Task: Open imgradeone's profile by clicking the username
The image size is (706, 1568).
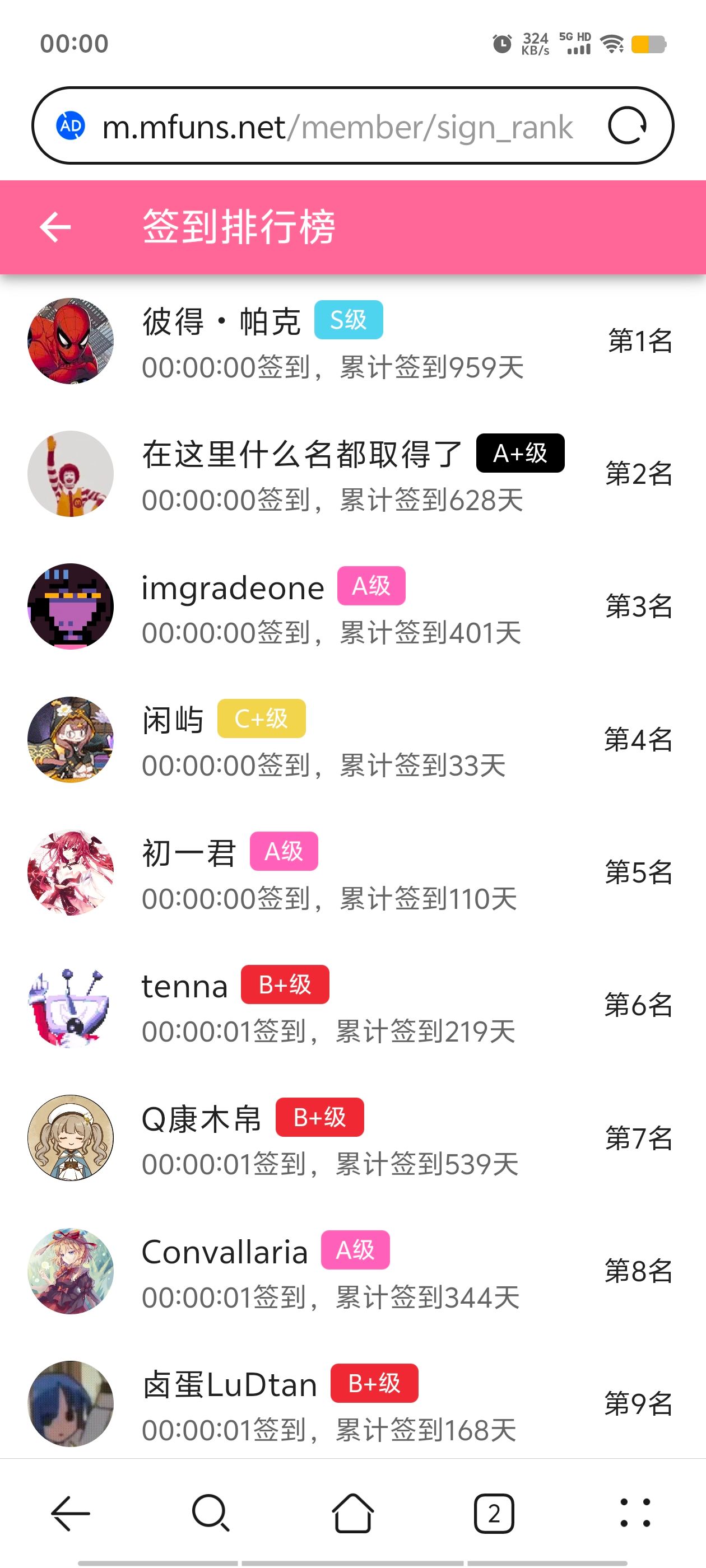Action: (231, 587)
